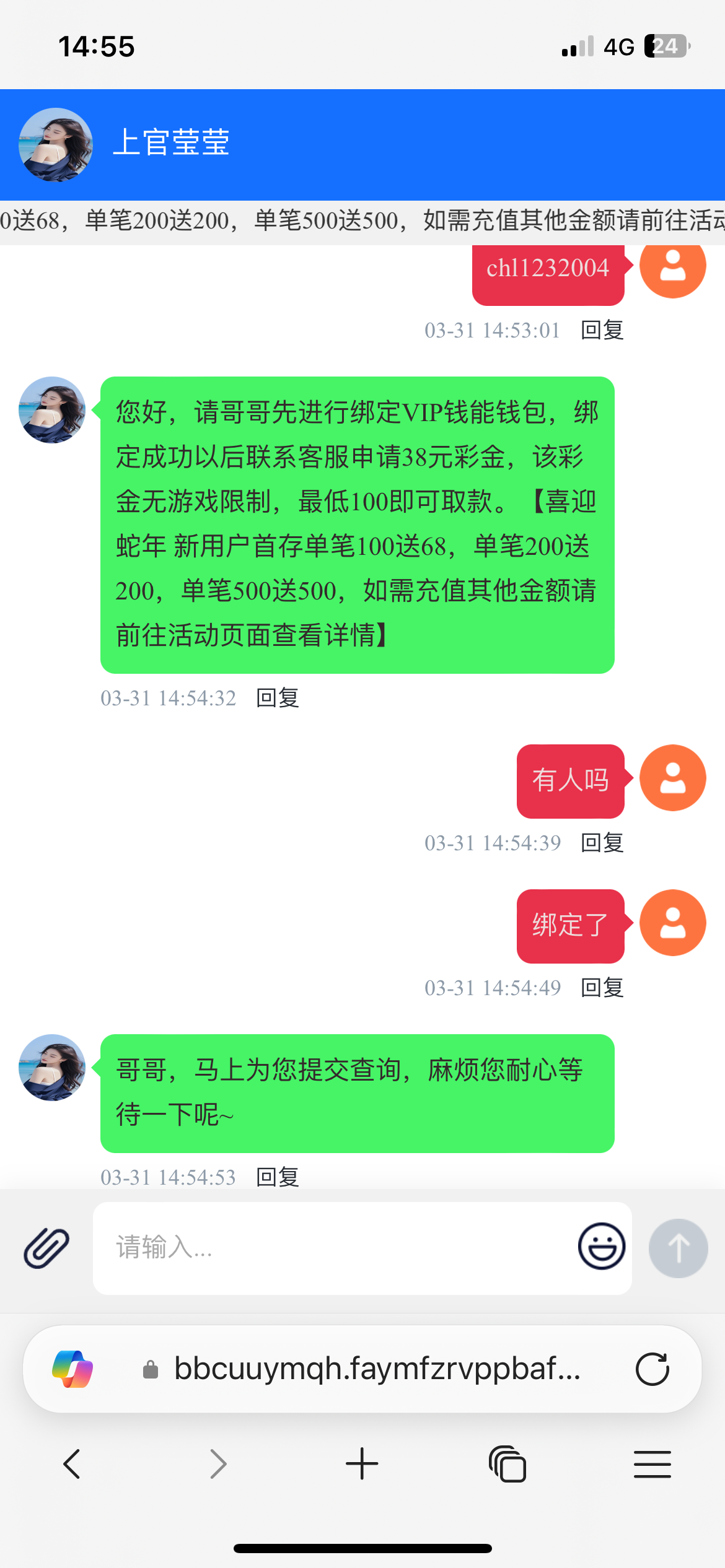Reload the page in the browser

pyautogui.click(x=652, y=1369)
